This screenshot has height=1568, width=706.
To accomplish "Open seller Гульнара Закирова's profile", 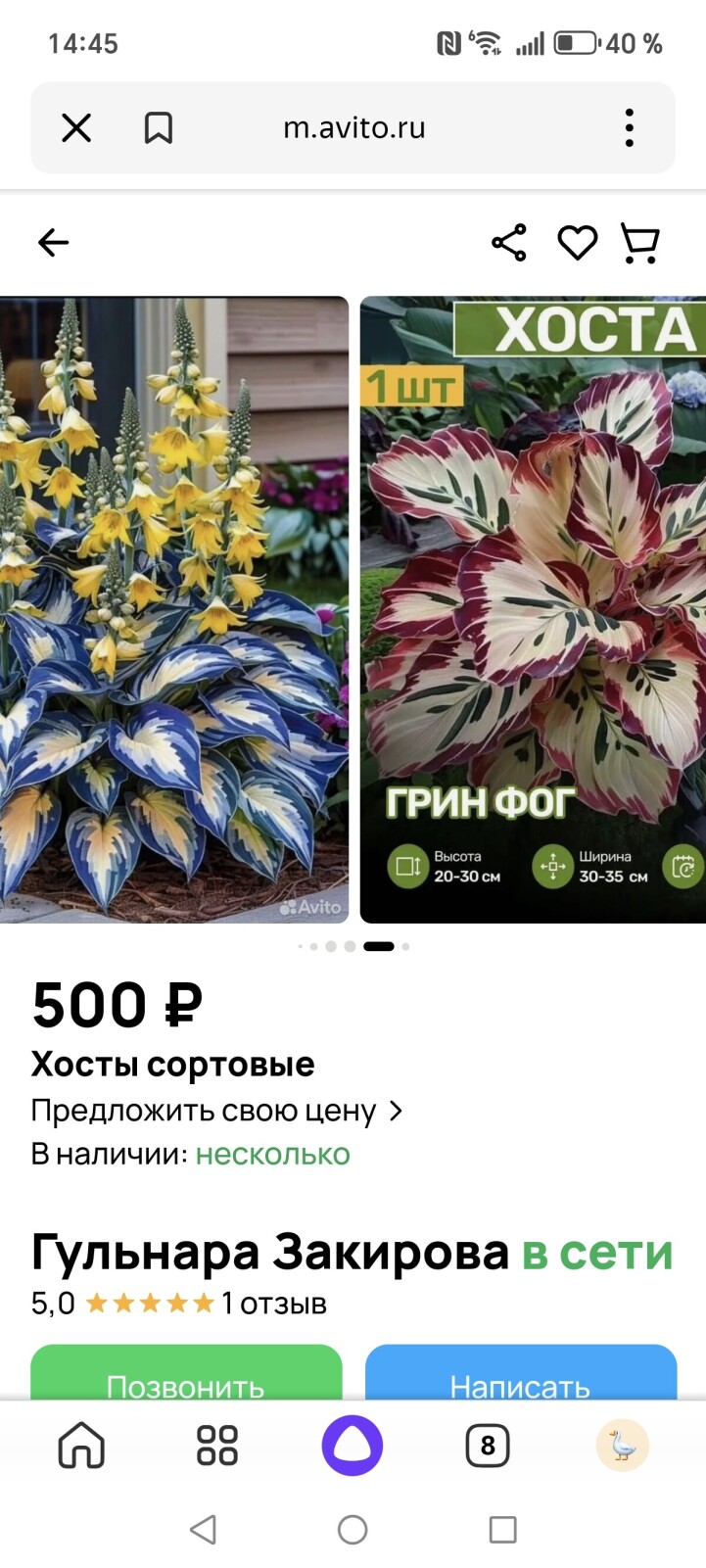I will [x=270, y=1253].
